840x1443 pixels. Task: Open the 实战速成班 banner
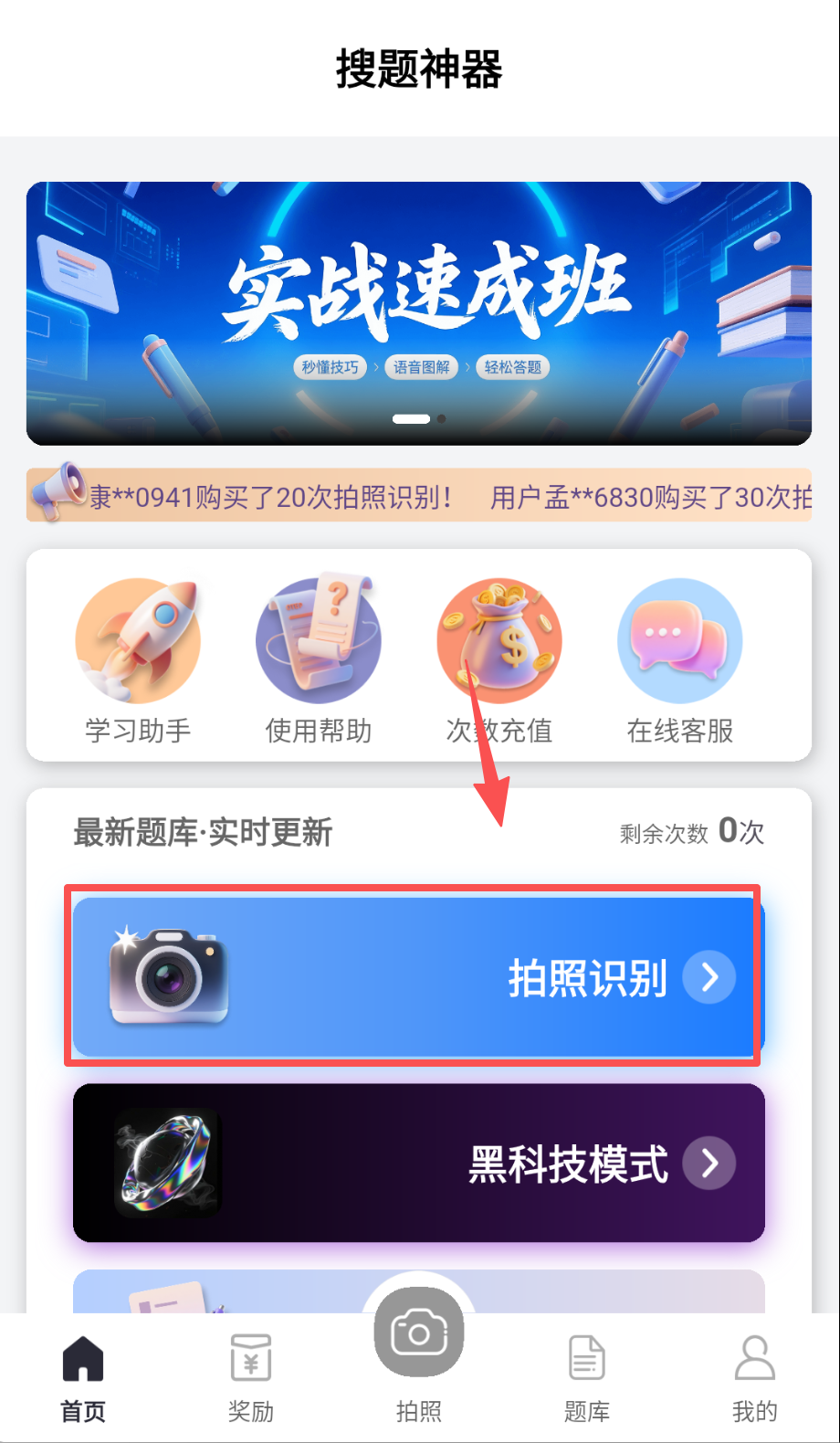click(x=419, y=312)
